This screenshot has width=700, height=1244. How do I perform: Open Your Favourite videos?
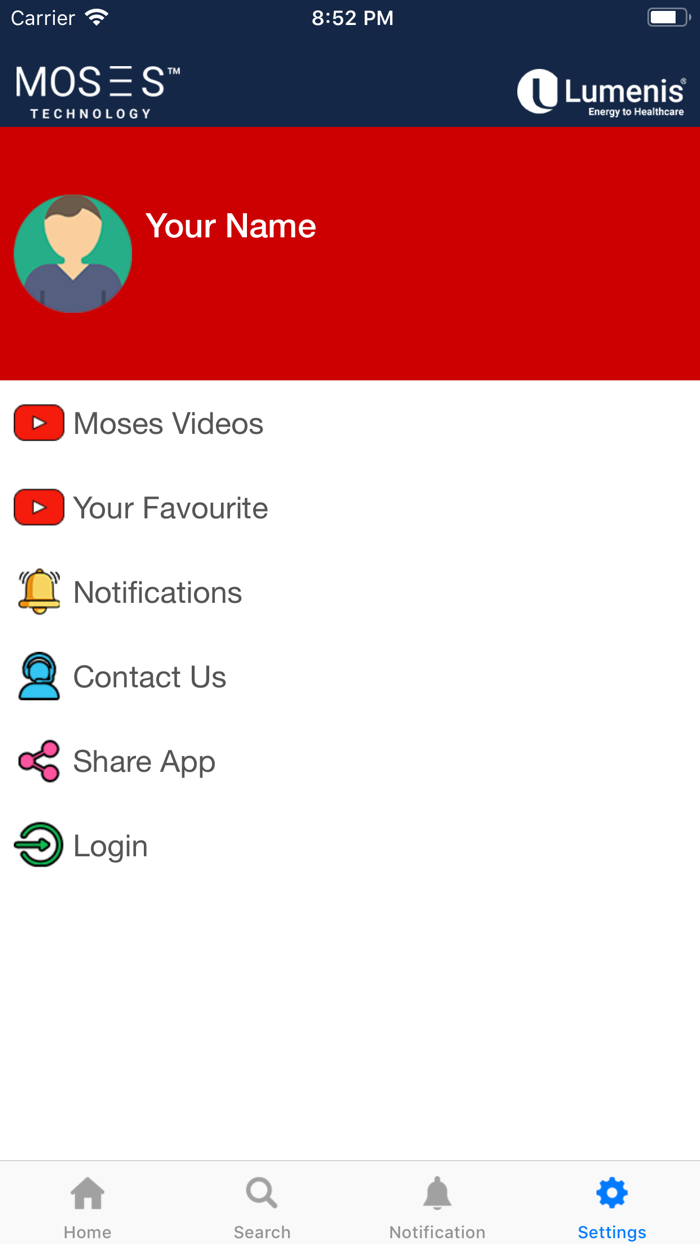tap(350, 508)
